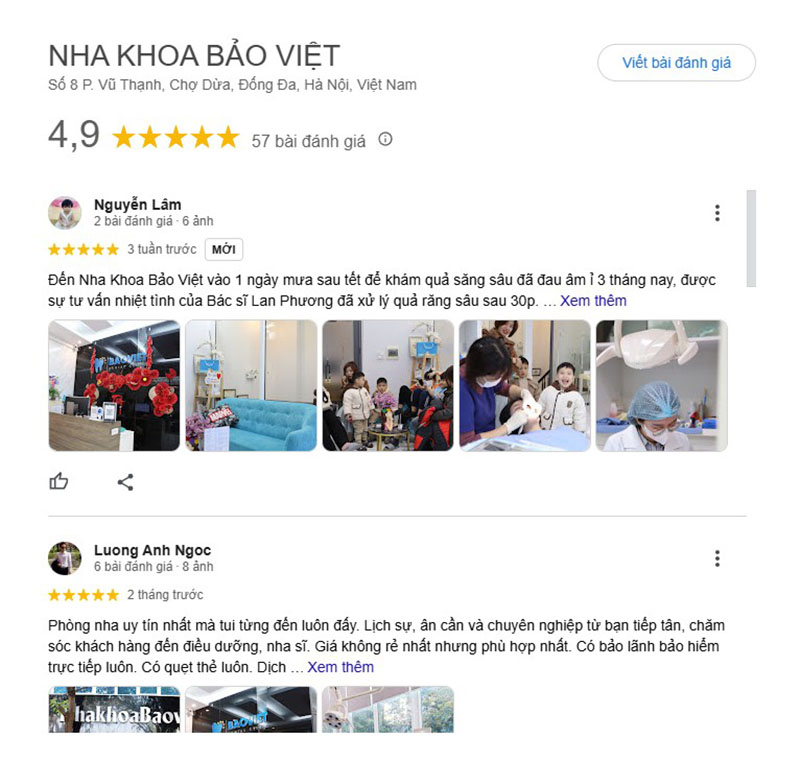Open the overflow menu on Luong Anh Ngoc's review
This screenshot has width=800, height=762.
(x=717, y=559)
